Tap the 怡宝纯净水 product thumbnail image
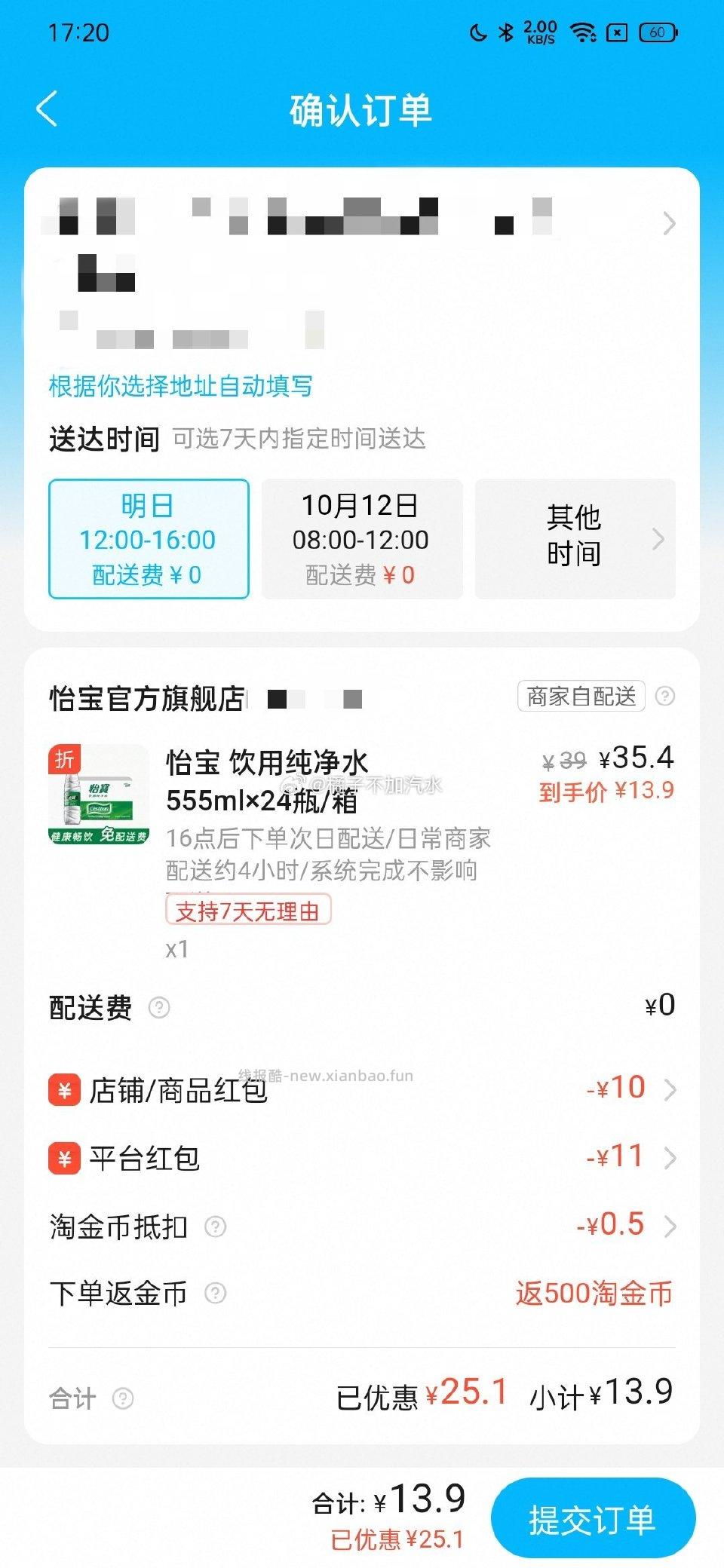The width and height of the screenshot is (724, 1568). tap(99, 795)
